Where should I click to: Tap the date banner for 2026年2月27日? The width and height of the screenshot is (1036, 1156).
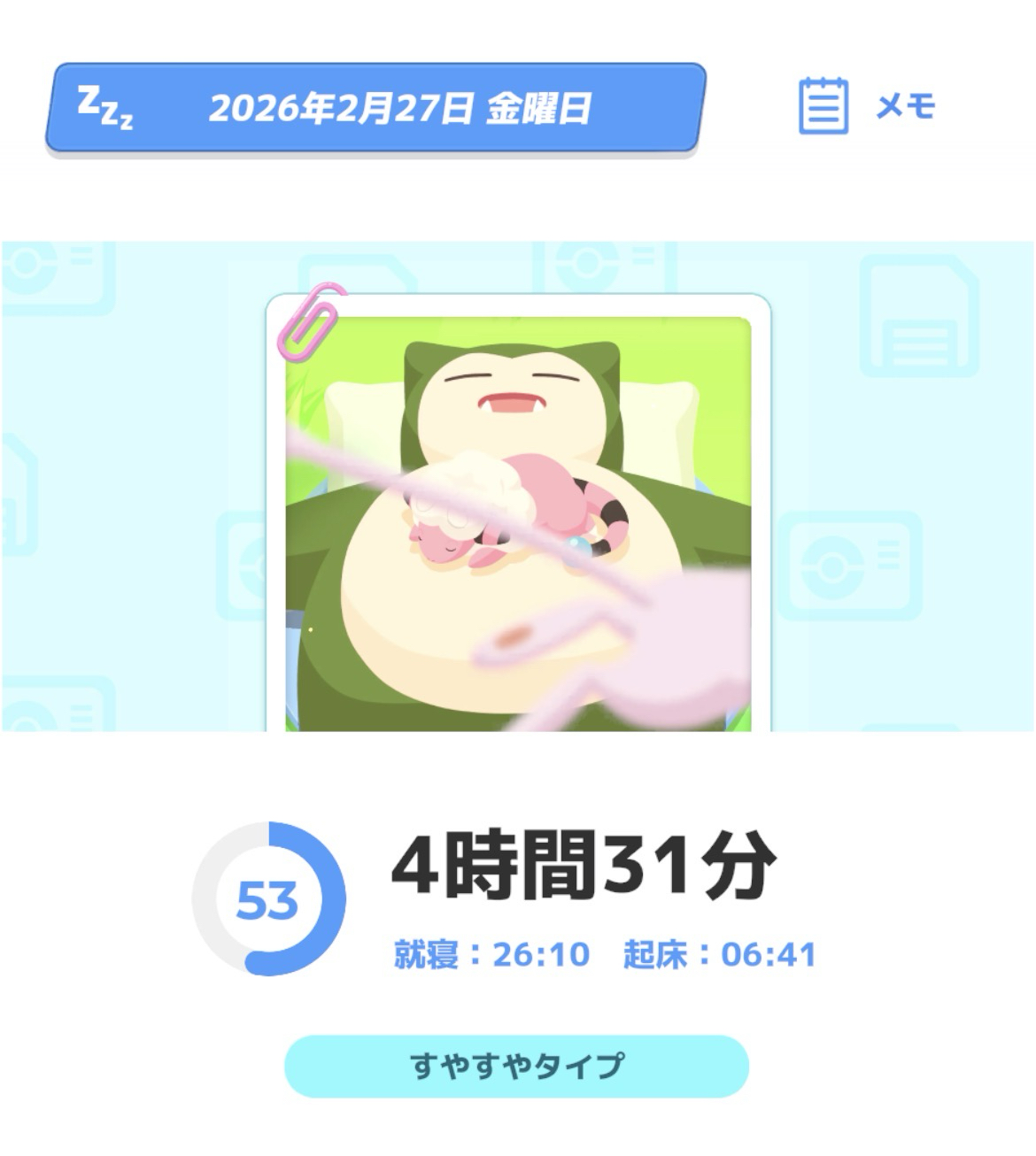coord(375,108)
